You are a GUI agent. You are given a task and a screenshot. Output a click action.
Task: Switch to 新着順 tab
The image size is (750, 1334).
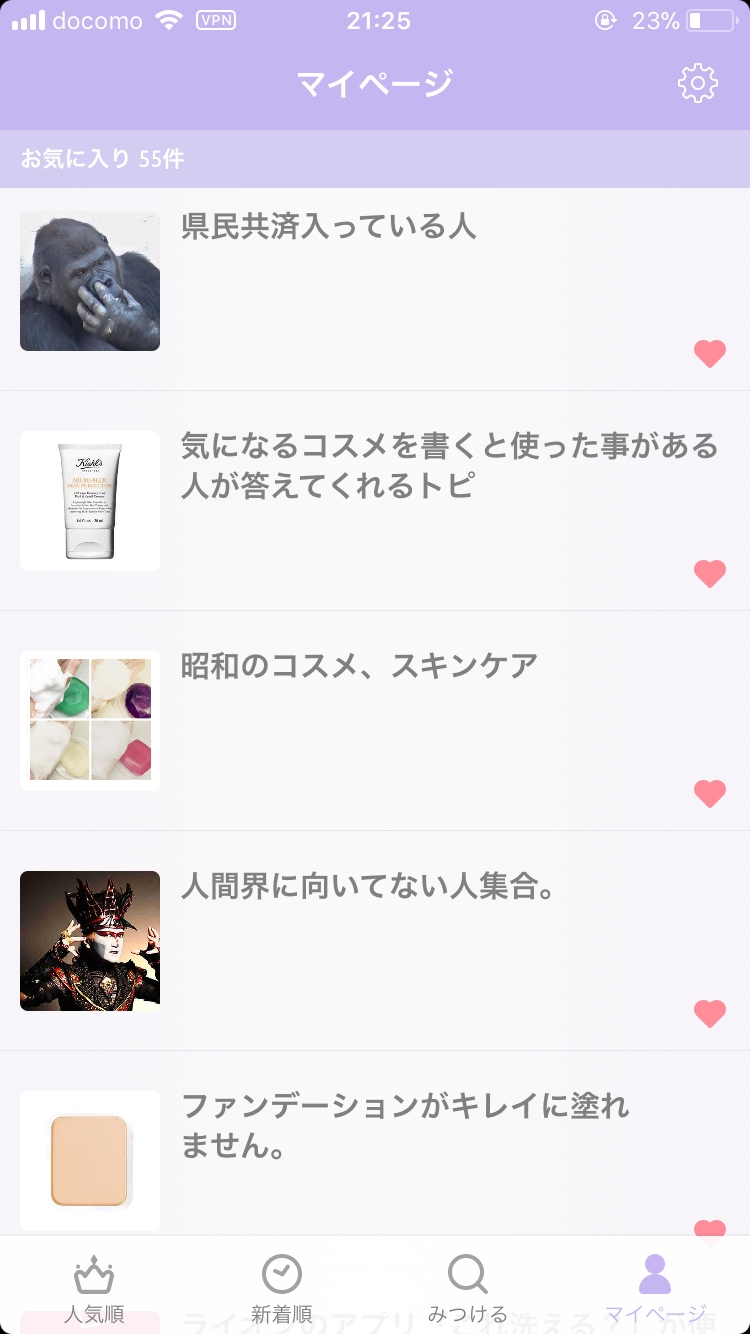pos(282,1290)
